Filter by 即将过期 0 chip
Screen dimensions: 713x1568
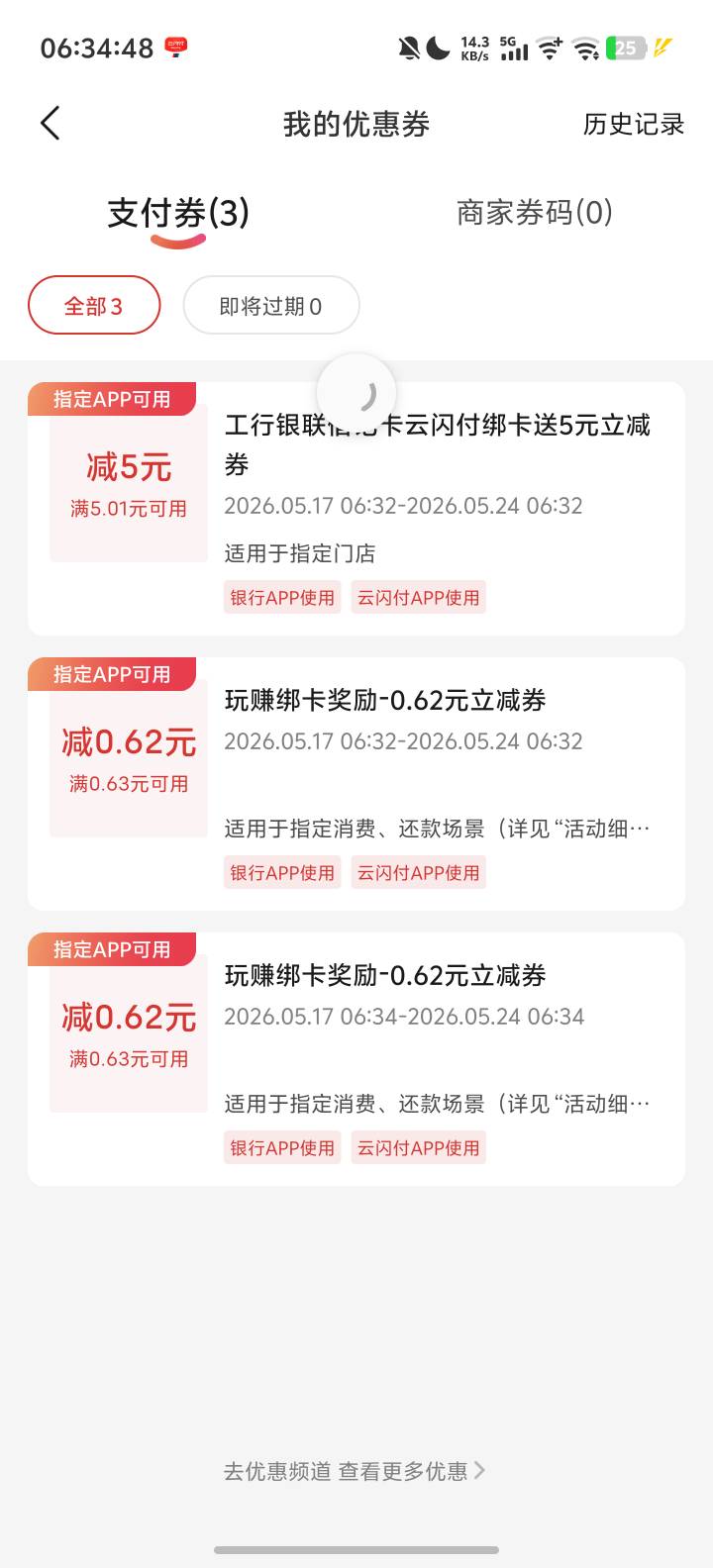tap(271, 306)
